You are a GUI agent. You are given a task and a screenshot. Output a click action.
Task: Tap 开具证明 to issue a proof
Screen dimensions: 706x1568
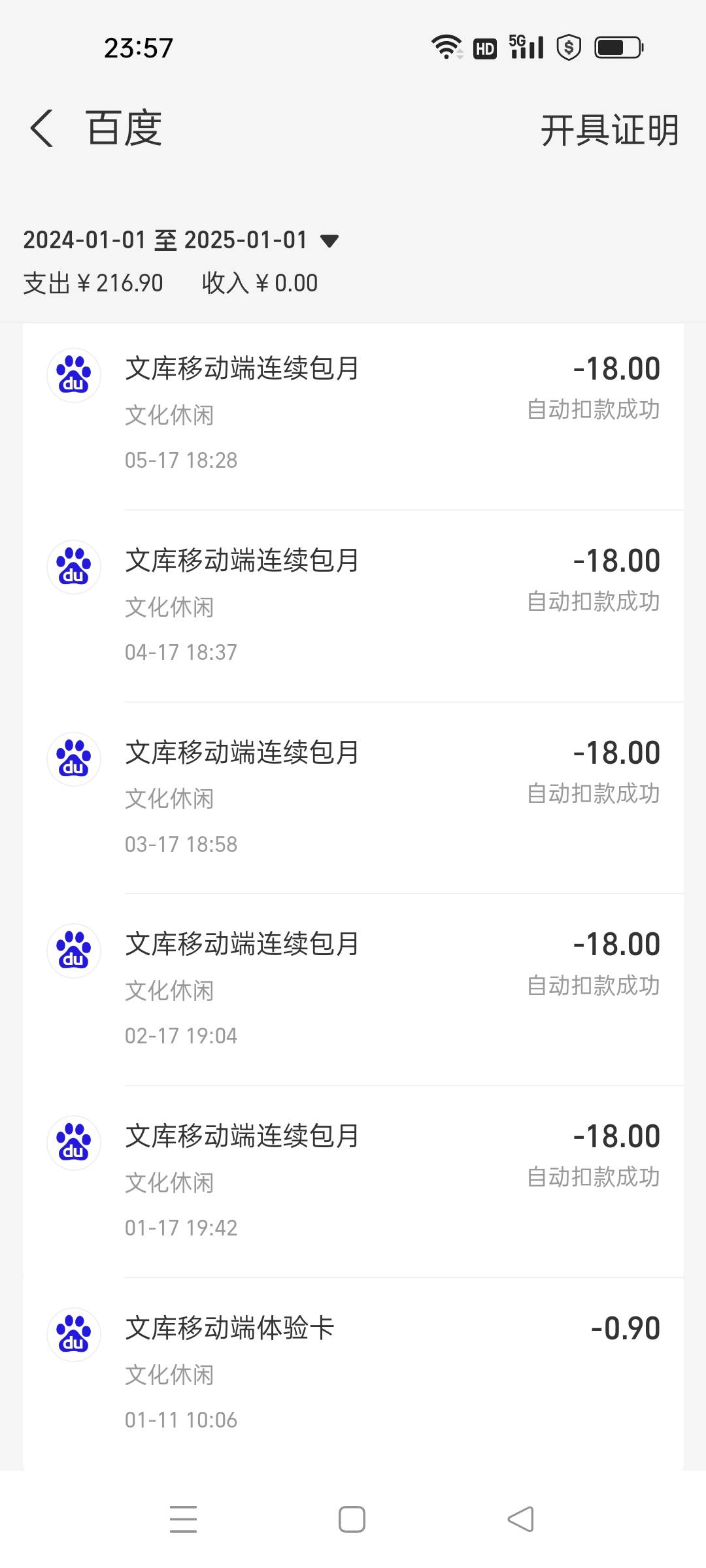pyautogui.click(x=609, y=130)
